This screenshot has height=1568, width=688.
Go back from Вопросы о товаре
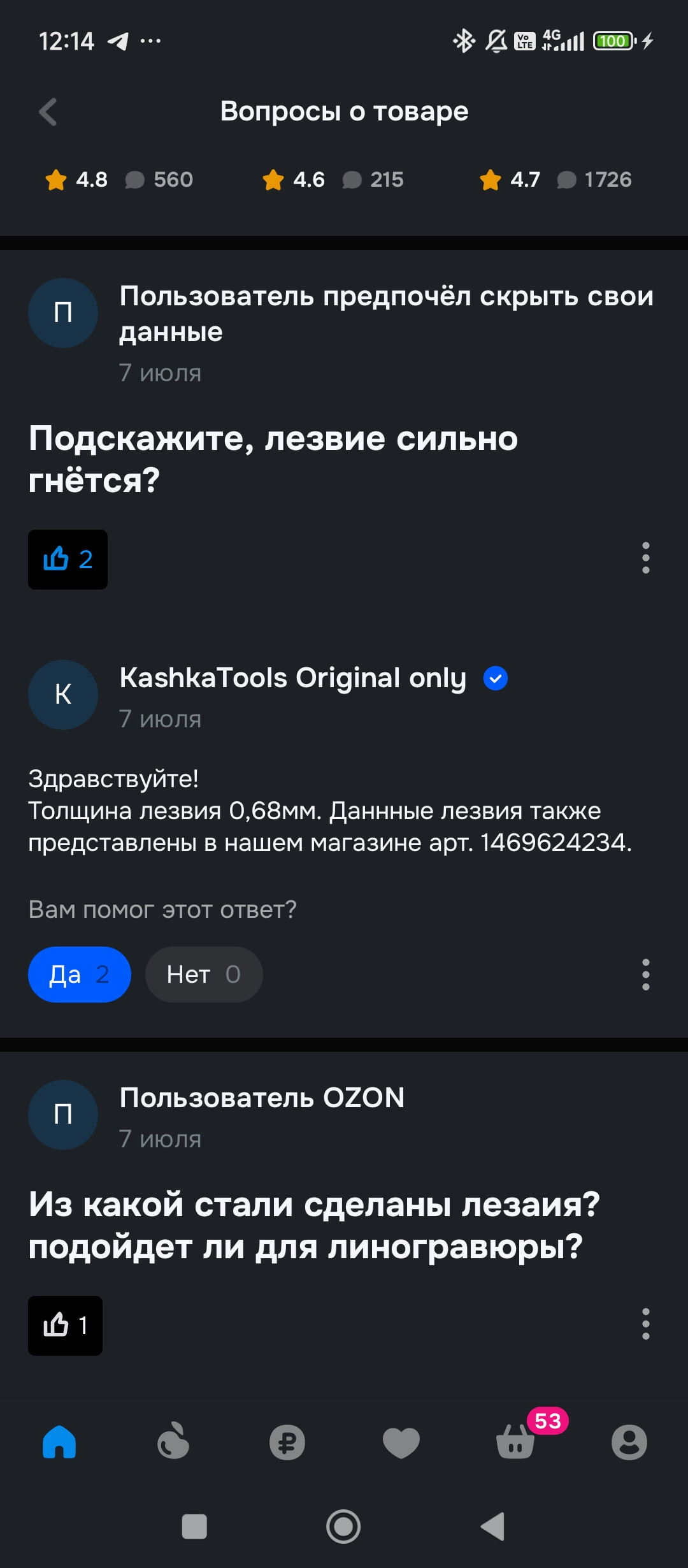click(48, 112)
